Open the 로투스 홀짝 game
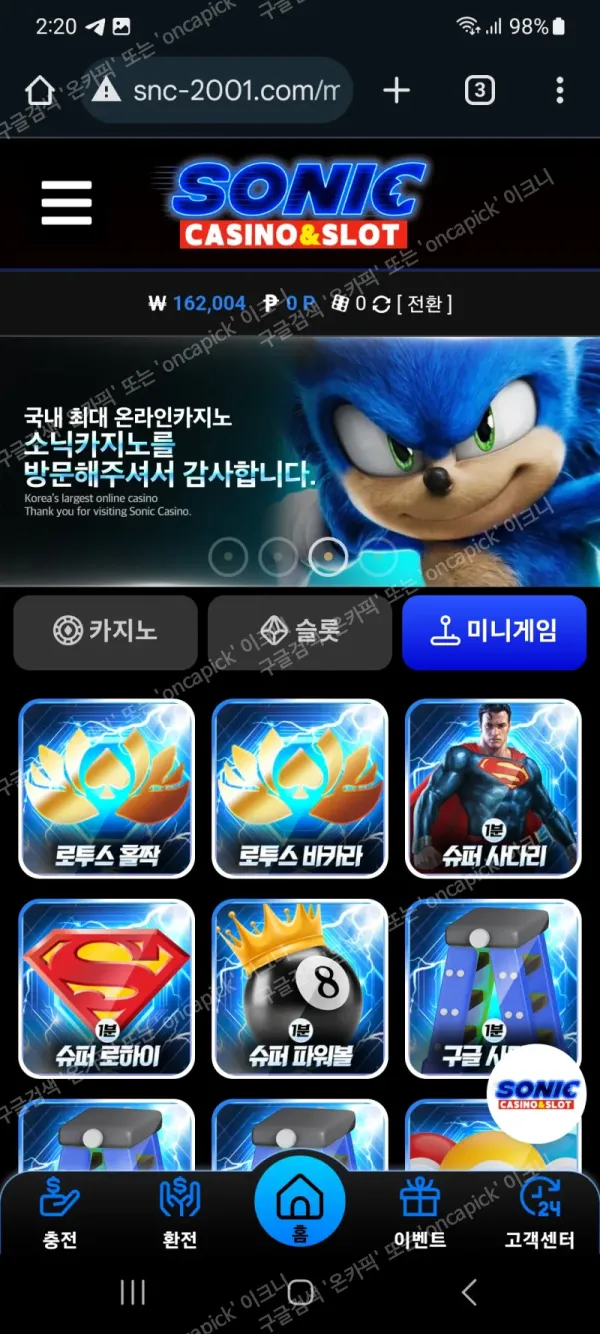The height and width of the screenshot is (1334, 600). click(106, 788)
